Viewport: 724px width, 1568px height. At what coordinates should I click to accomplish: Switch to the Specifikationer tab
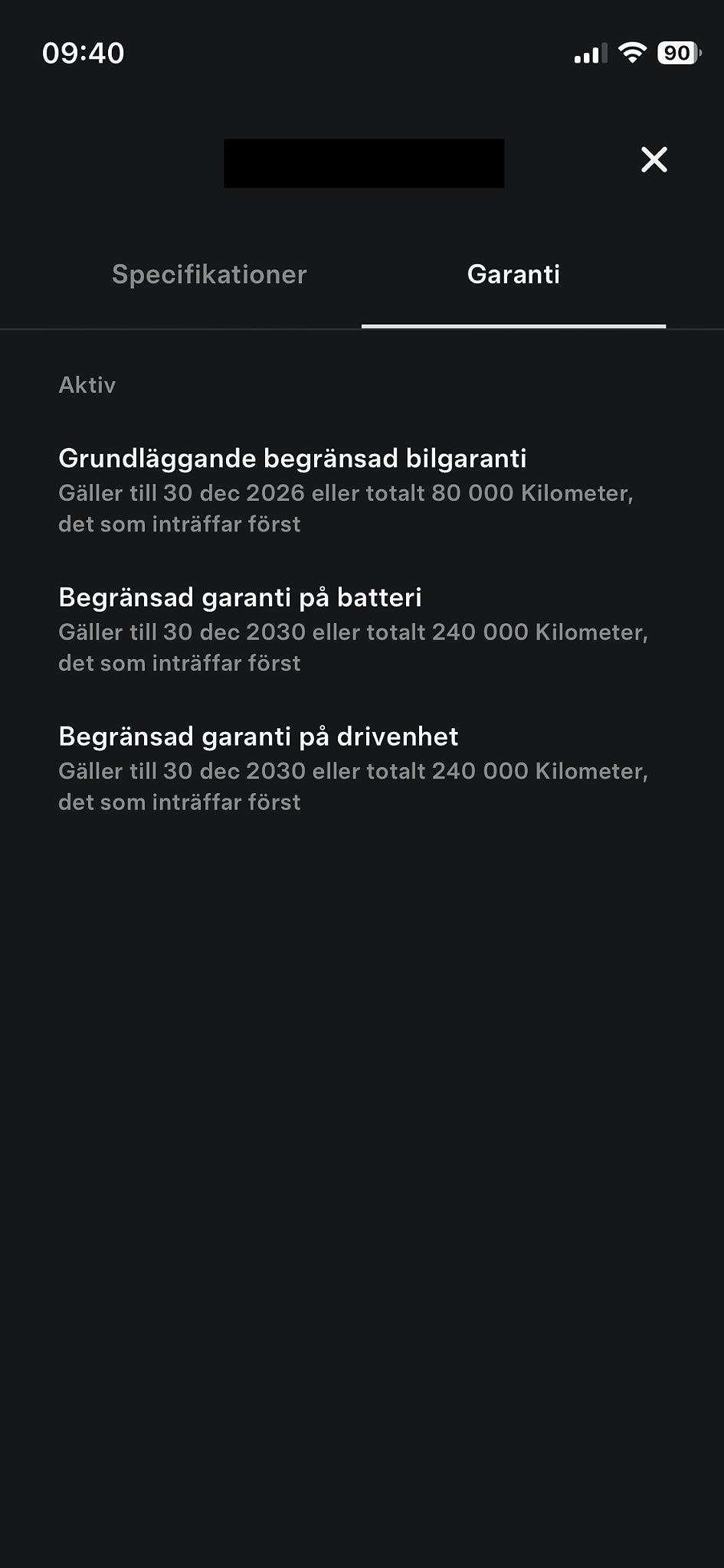point(209,274)
